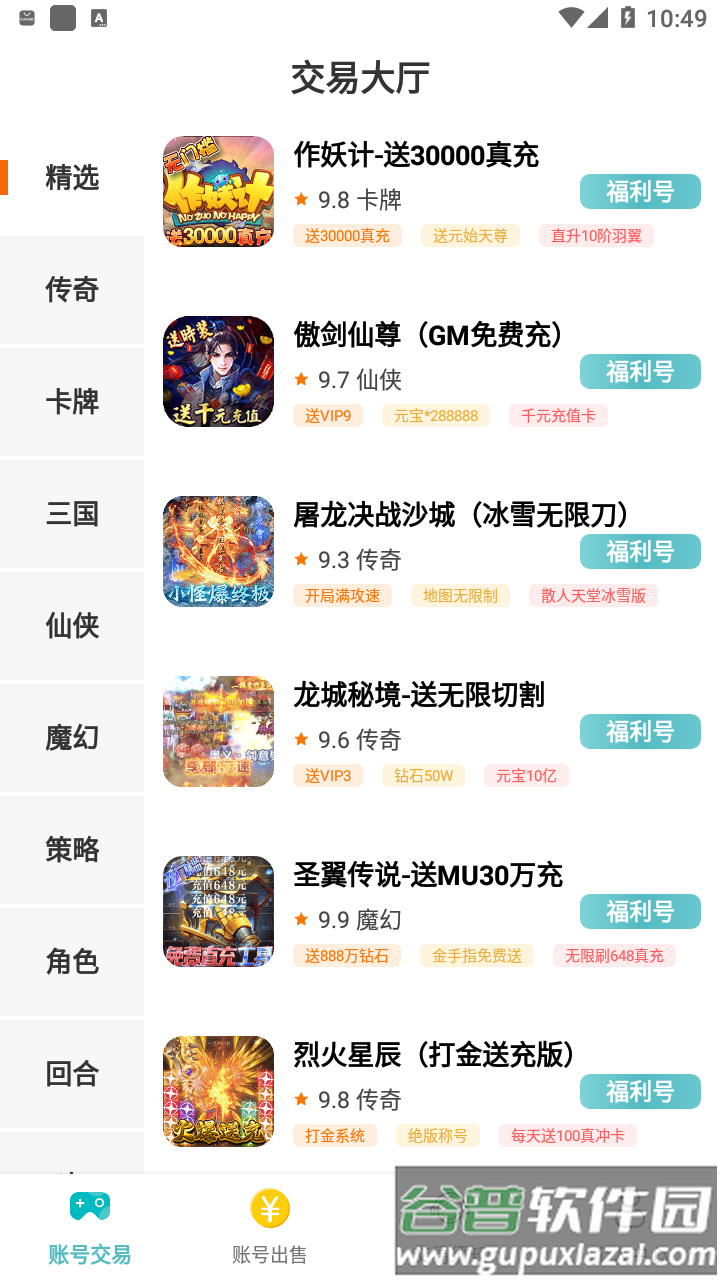
Task: Tap 福利号 for 作妖计-送30000真充
Action: [x=640, y=192]
